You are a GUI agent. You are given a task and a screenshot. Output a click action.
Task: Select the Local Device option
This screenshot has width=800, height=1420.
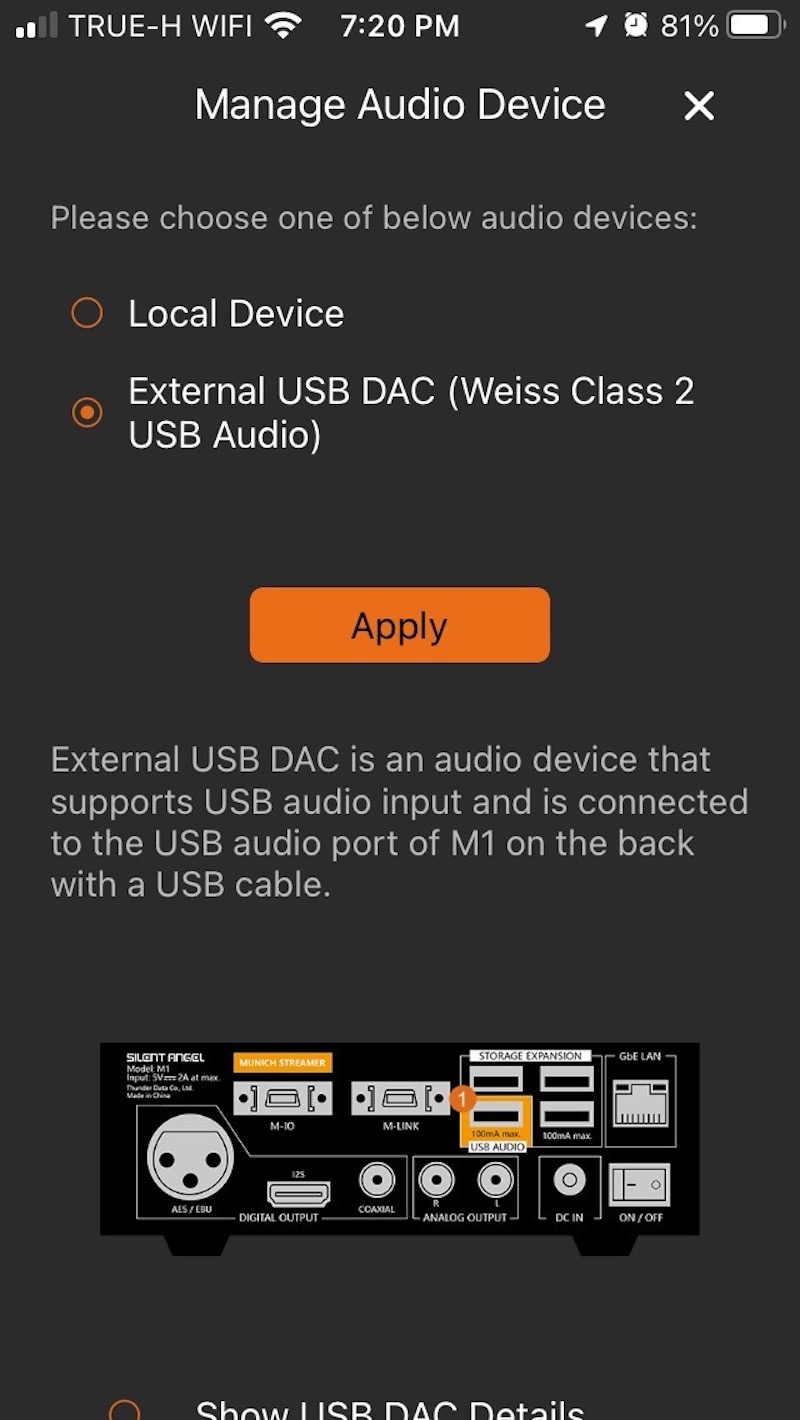87,314
